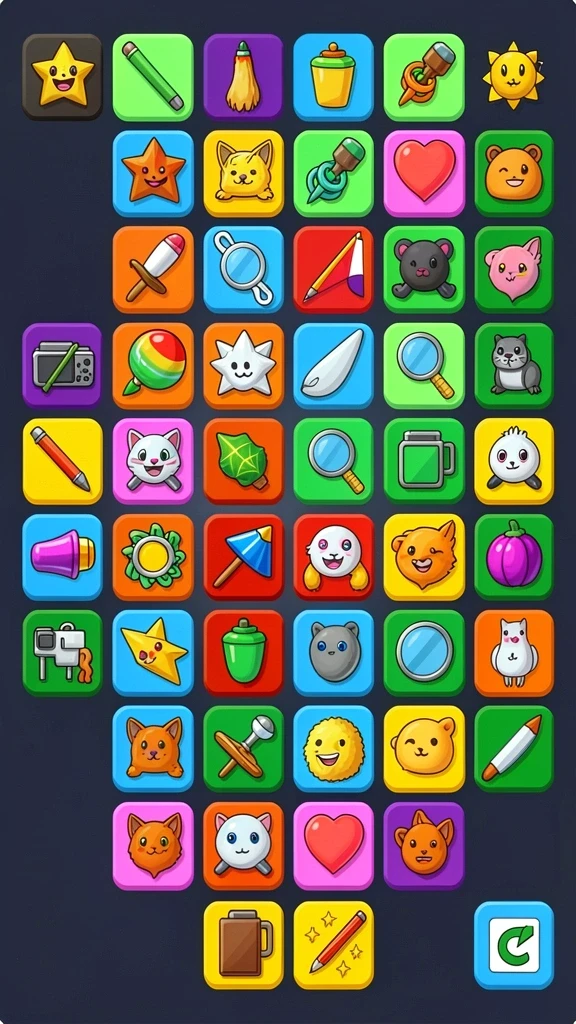Select the white spiky star tile
The width and height of the screenshot is (576, 1024).
243,365
